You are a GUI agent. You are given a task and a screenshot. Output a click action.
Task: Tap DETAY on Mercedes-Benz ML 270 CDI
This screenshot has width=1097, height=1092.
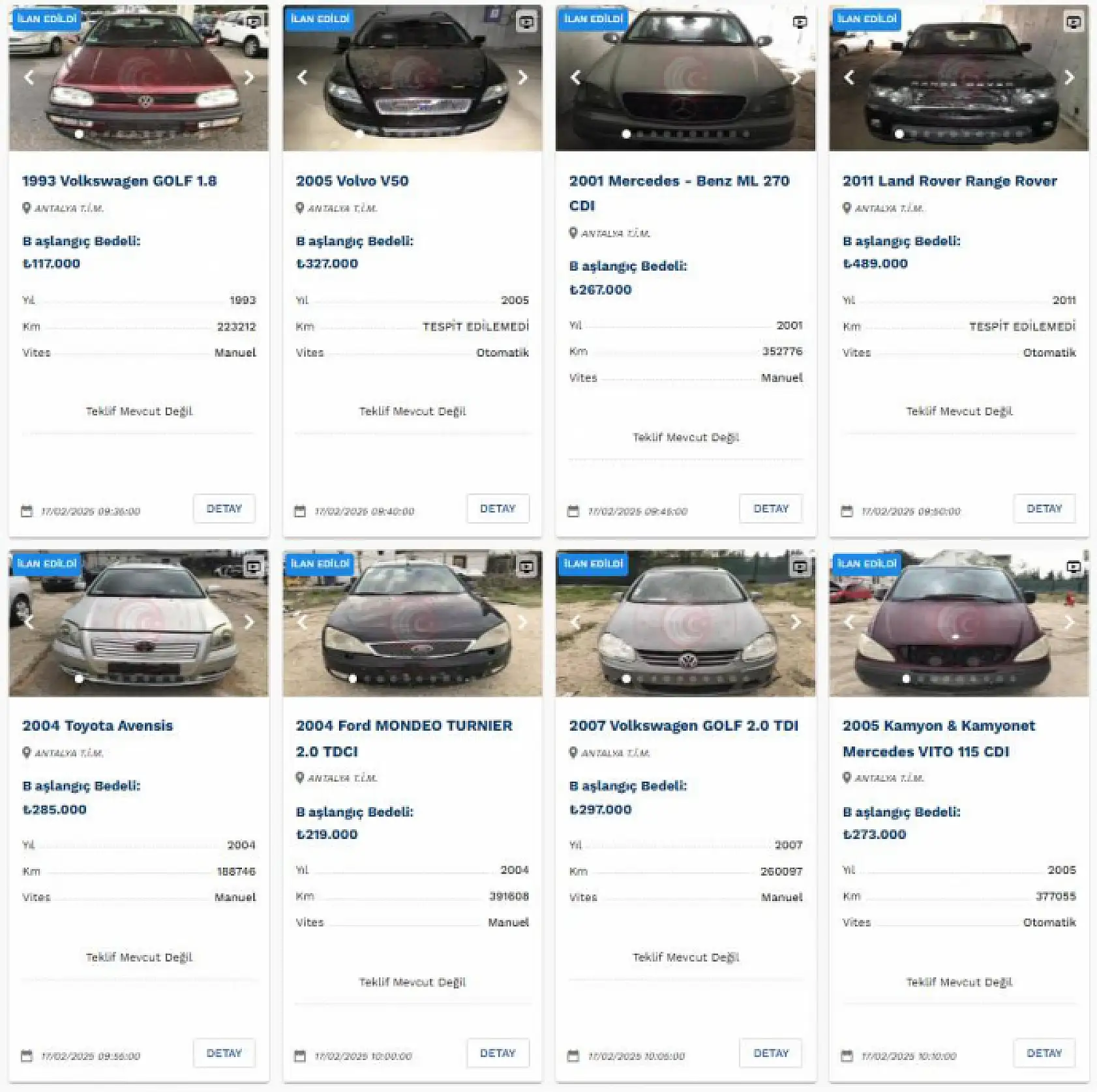(x=770, y=509)
